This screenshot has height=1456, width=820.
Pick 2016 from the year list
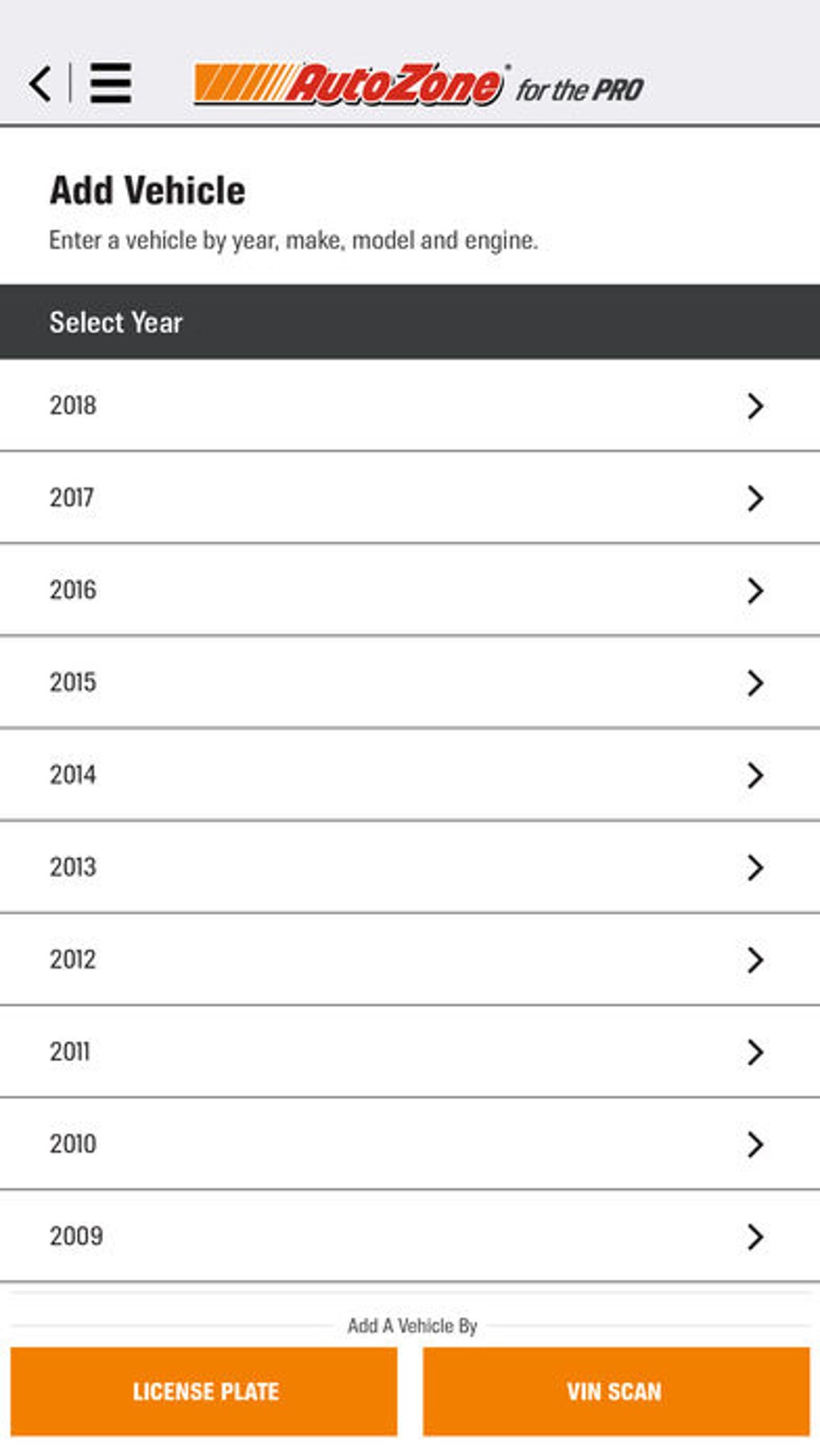pyautogui.click(x=410, y=590)
